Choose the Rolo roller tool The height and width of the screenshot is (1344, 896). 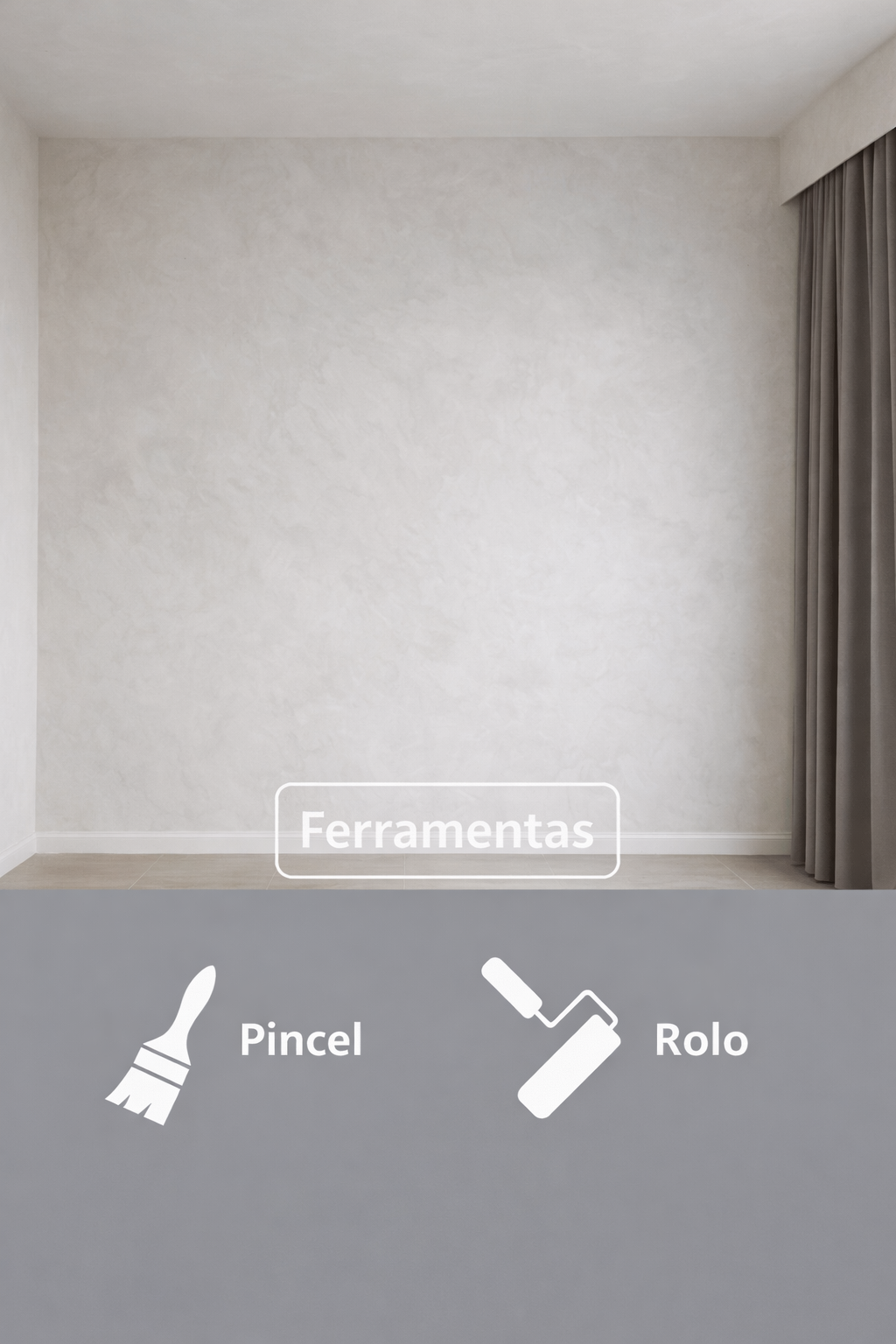tap(615, 1039)
